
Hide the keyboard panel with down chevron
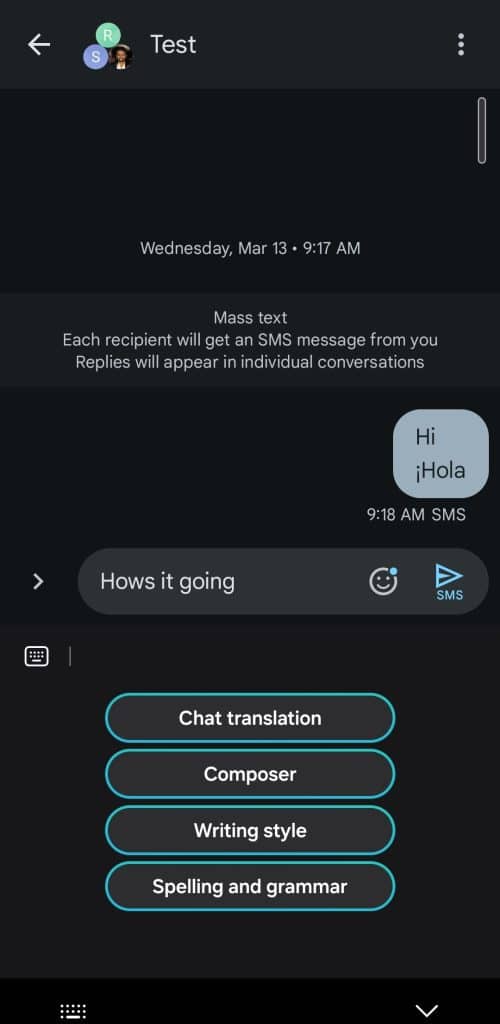[427, 1010]
